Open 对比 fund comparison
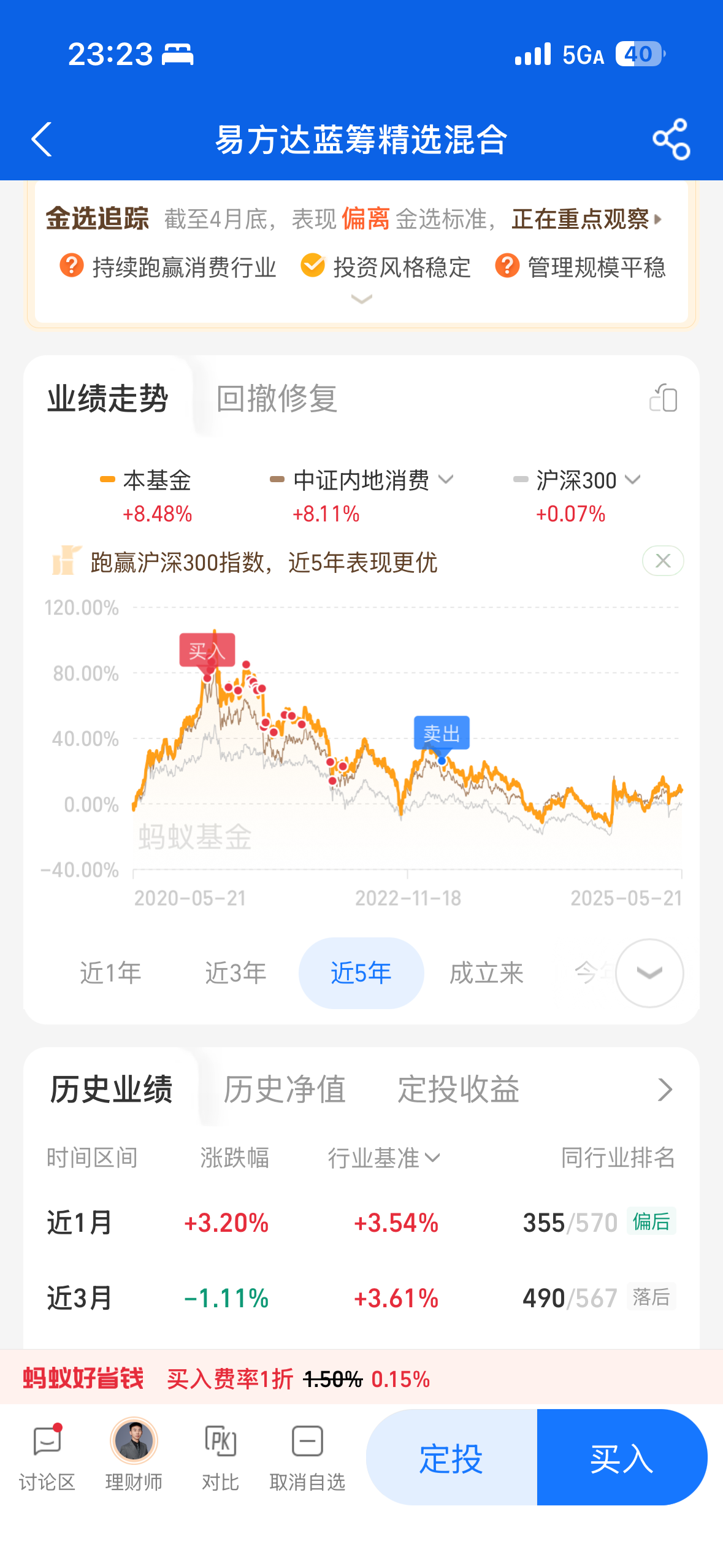The width and height of the screenshot is (723, 1568). [220, 1456]
